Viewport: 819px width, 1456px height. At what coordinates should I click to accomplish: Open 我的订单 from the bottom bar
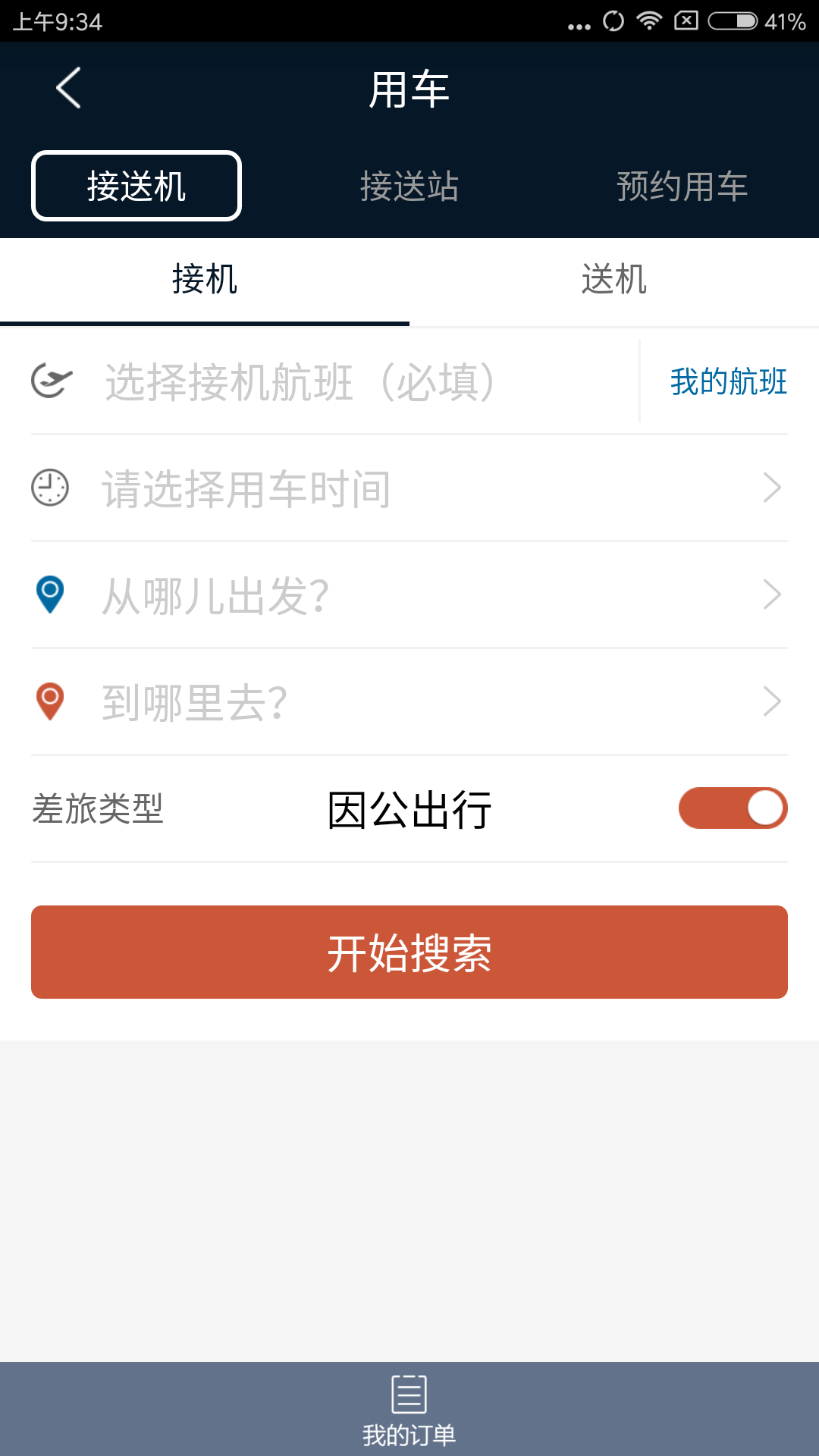[409, 1407]
